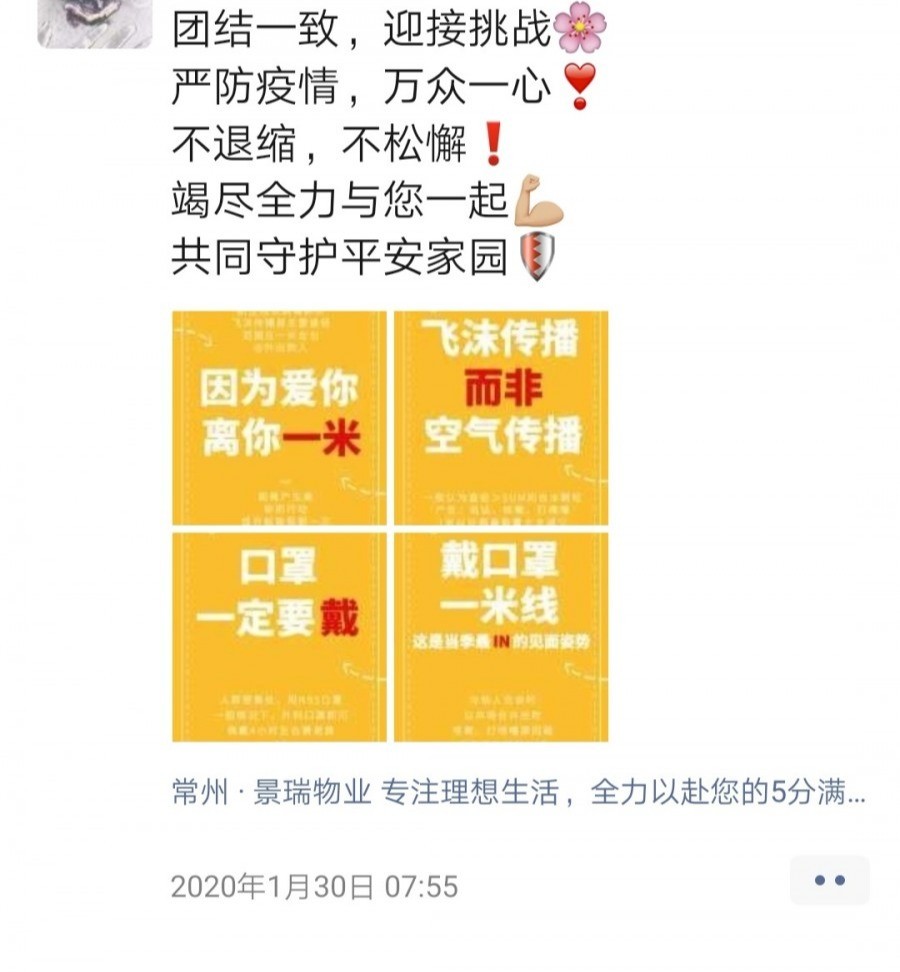
Task: Open the 因为爱你离你一米 image
Action: point(279,417)
